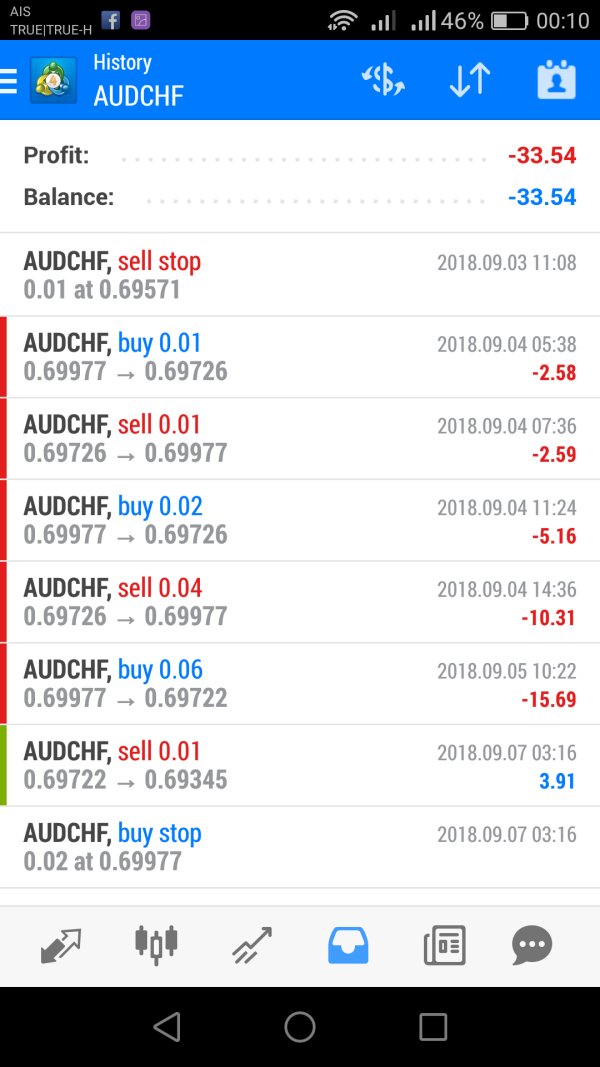Open the Chat messages tab
The width and height of the screenshot is (600, 1067).
coord(532,945)
